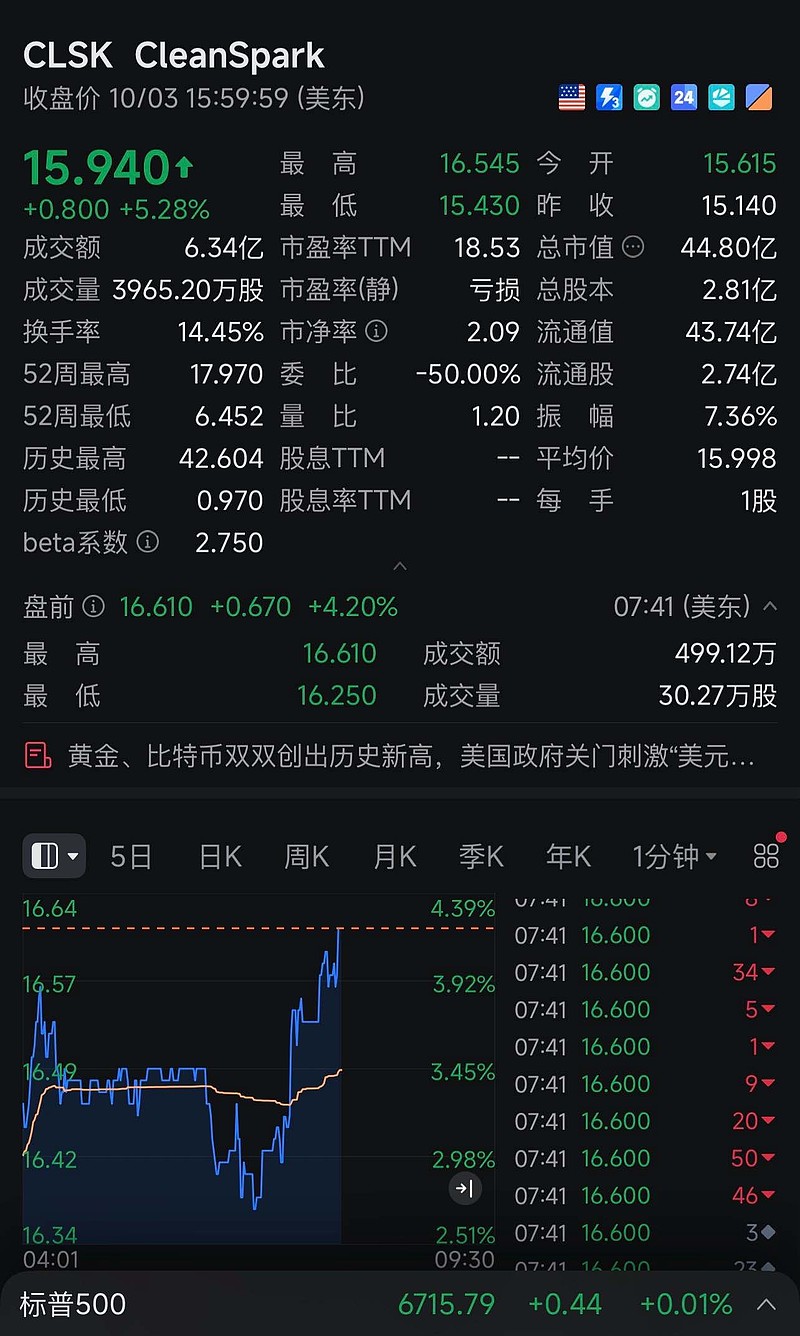Switch to 周K chart view
800x1336 pixels.
(307, 857)
